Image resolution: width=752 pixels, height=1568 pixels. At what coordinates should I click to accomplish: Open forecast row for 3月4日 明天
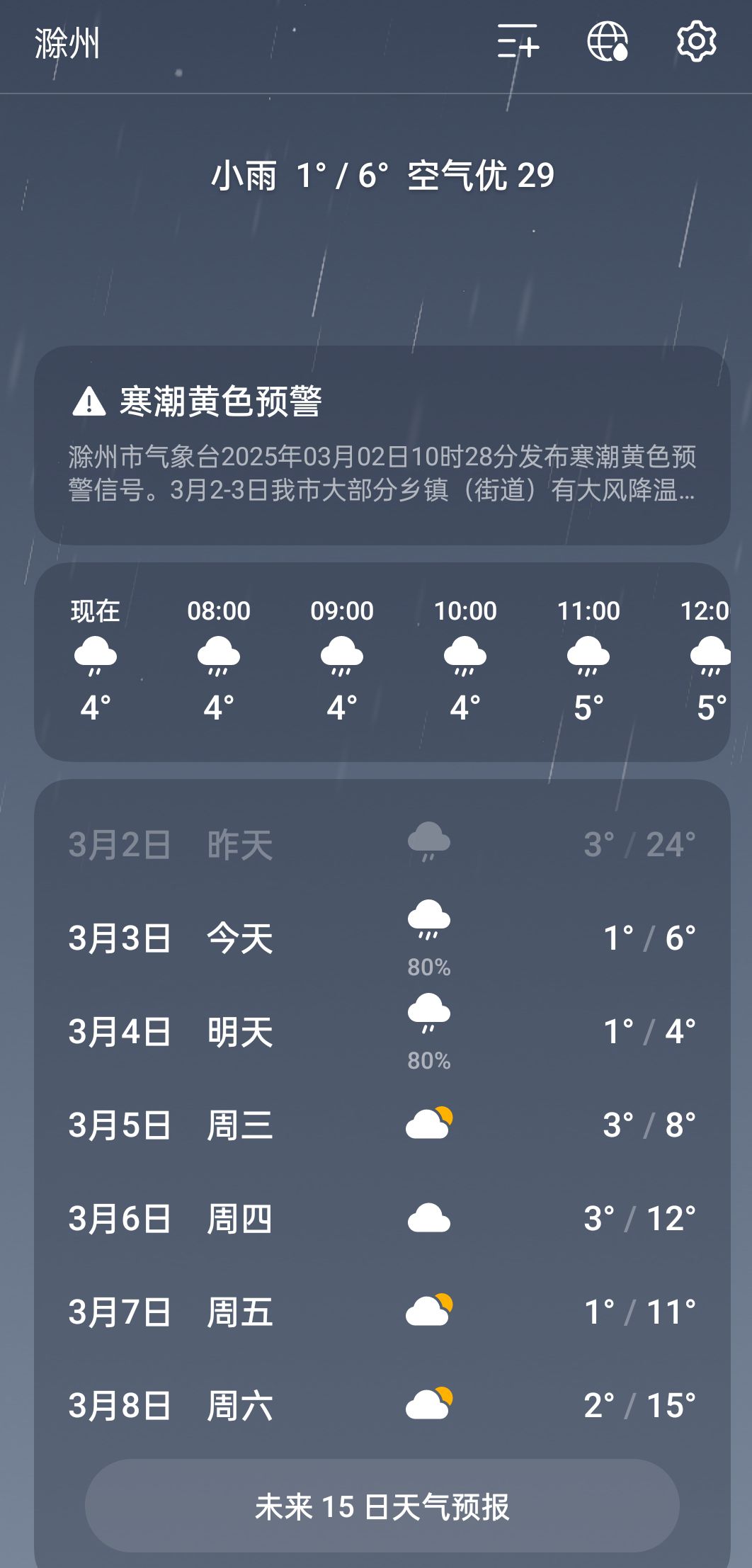click(382, 1031)
